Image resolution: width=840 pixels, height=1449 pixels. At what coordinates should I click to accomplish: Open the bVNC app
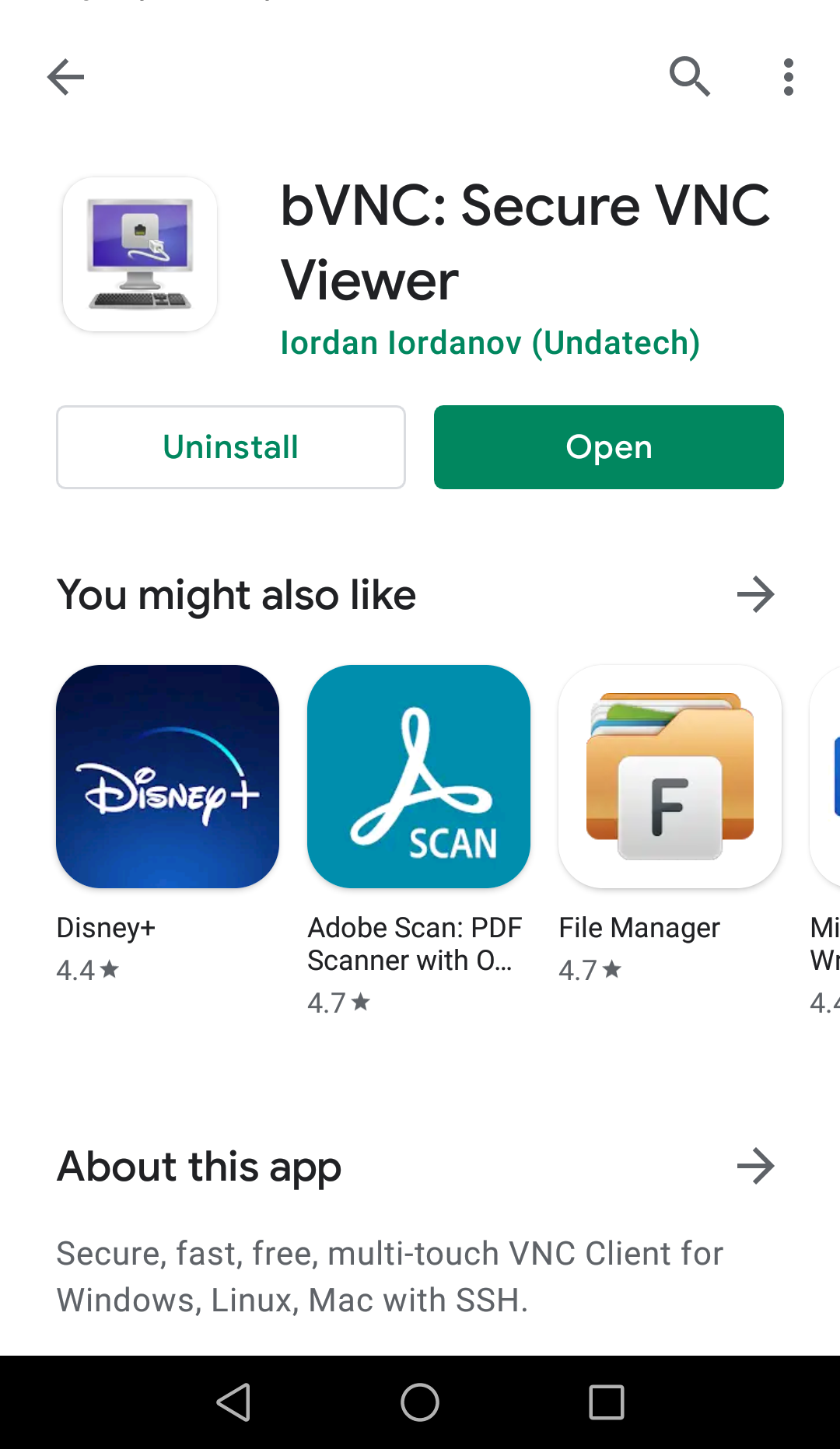pos(608,447)
